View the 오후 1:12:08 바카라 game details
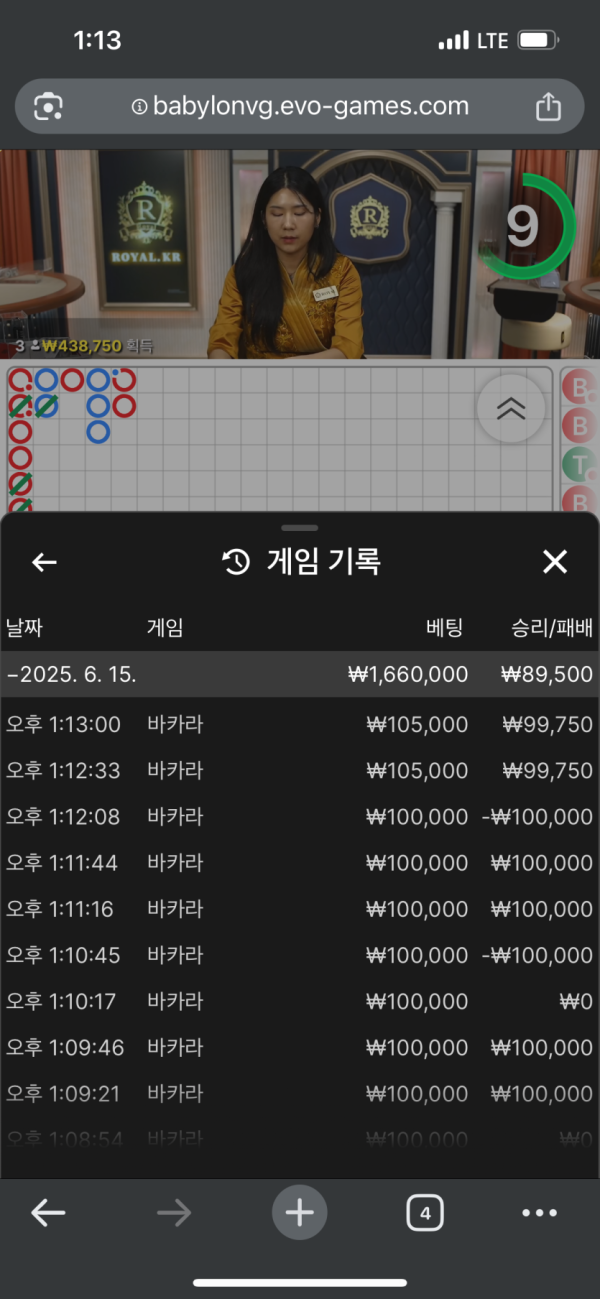The height and width of the screenshot is (1299, 600). [x=300, y=816]
